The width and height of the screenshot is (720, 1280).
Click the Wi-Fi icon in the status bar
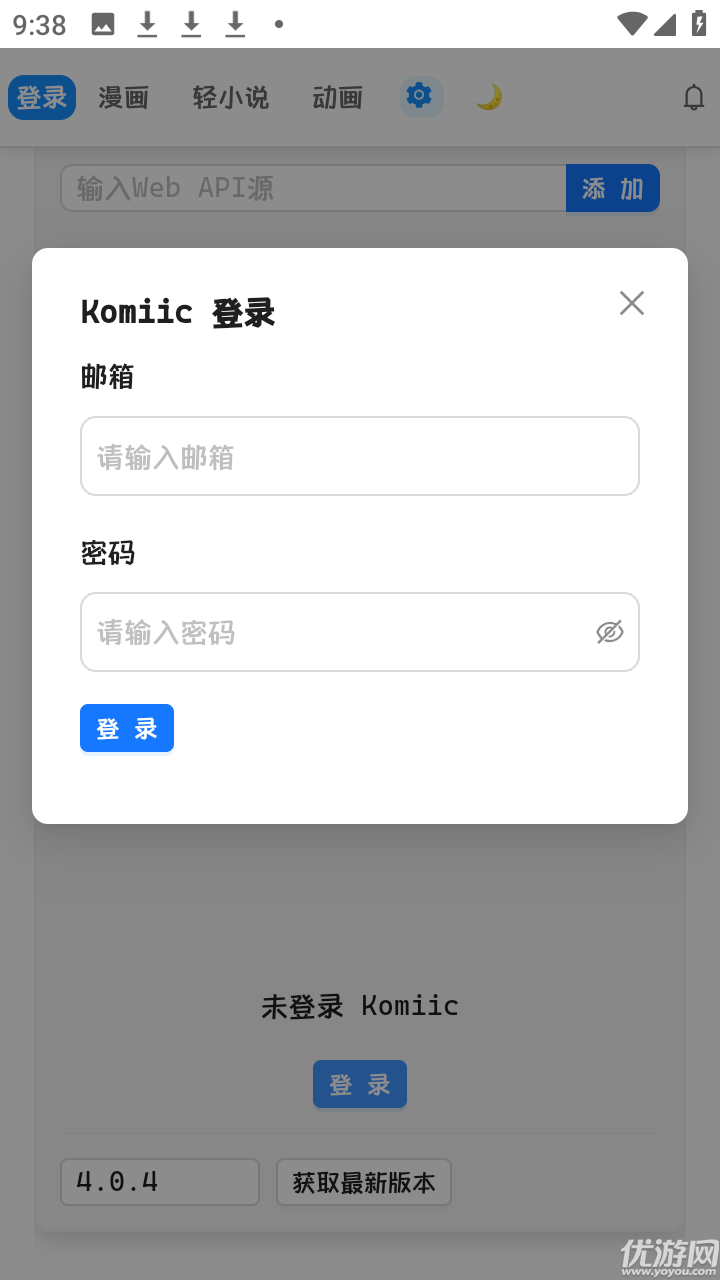pos(630,23)
